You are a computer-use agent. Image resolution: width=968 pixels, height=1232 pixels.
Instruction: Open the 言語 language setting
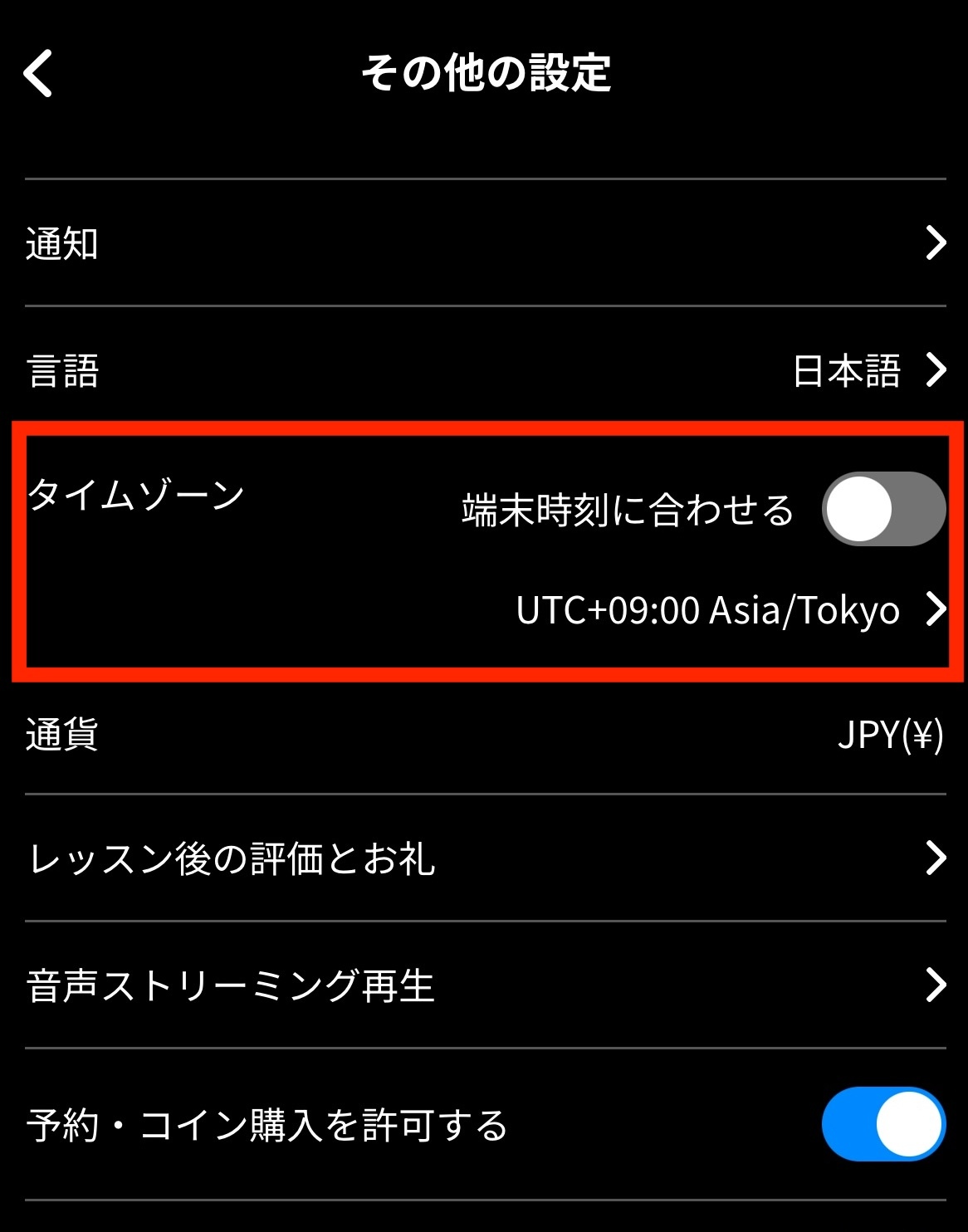485,370
